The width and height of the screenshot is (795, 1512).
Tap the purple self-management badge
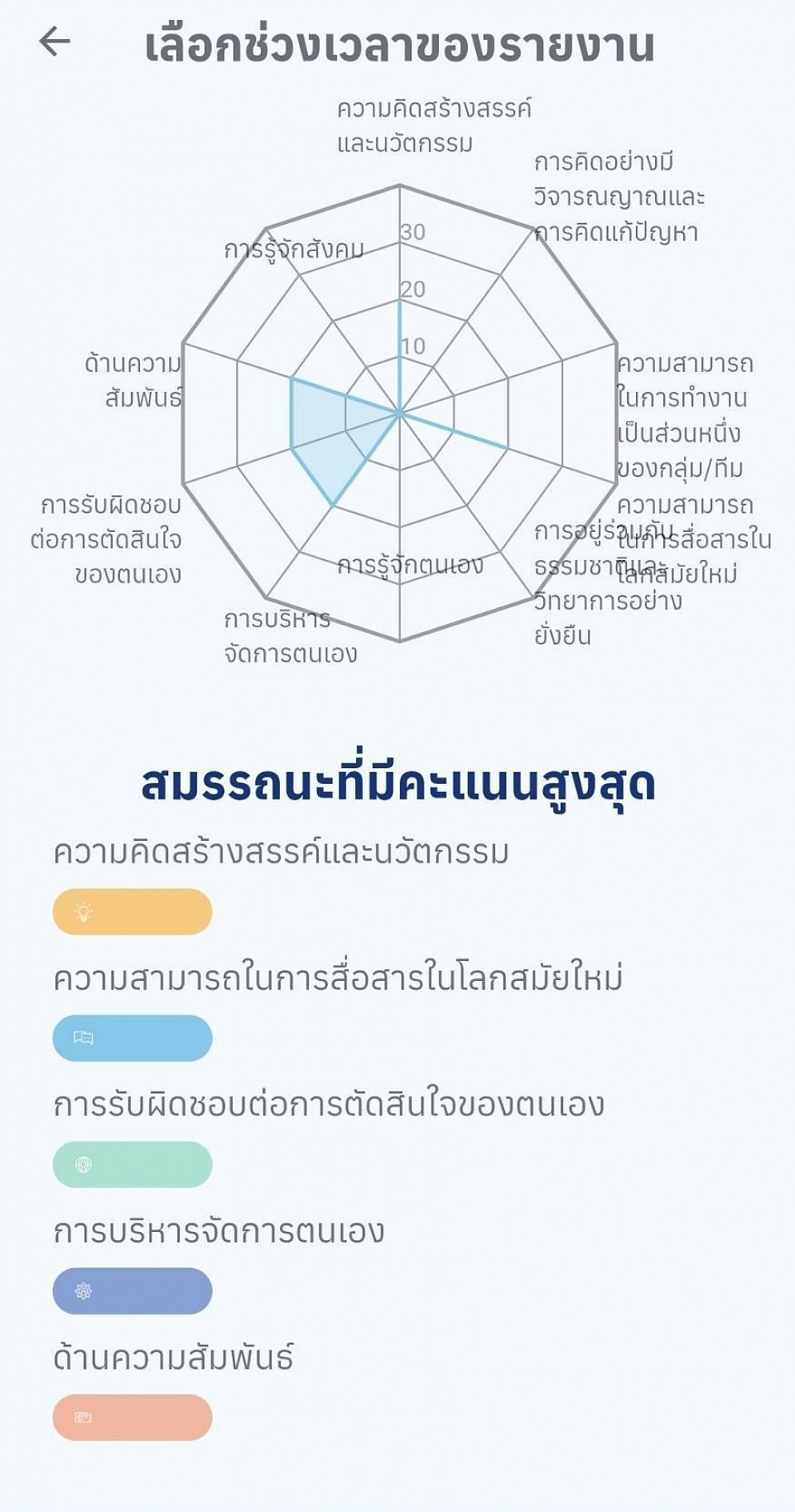point(132,1291)
